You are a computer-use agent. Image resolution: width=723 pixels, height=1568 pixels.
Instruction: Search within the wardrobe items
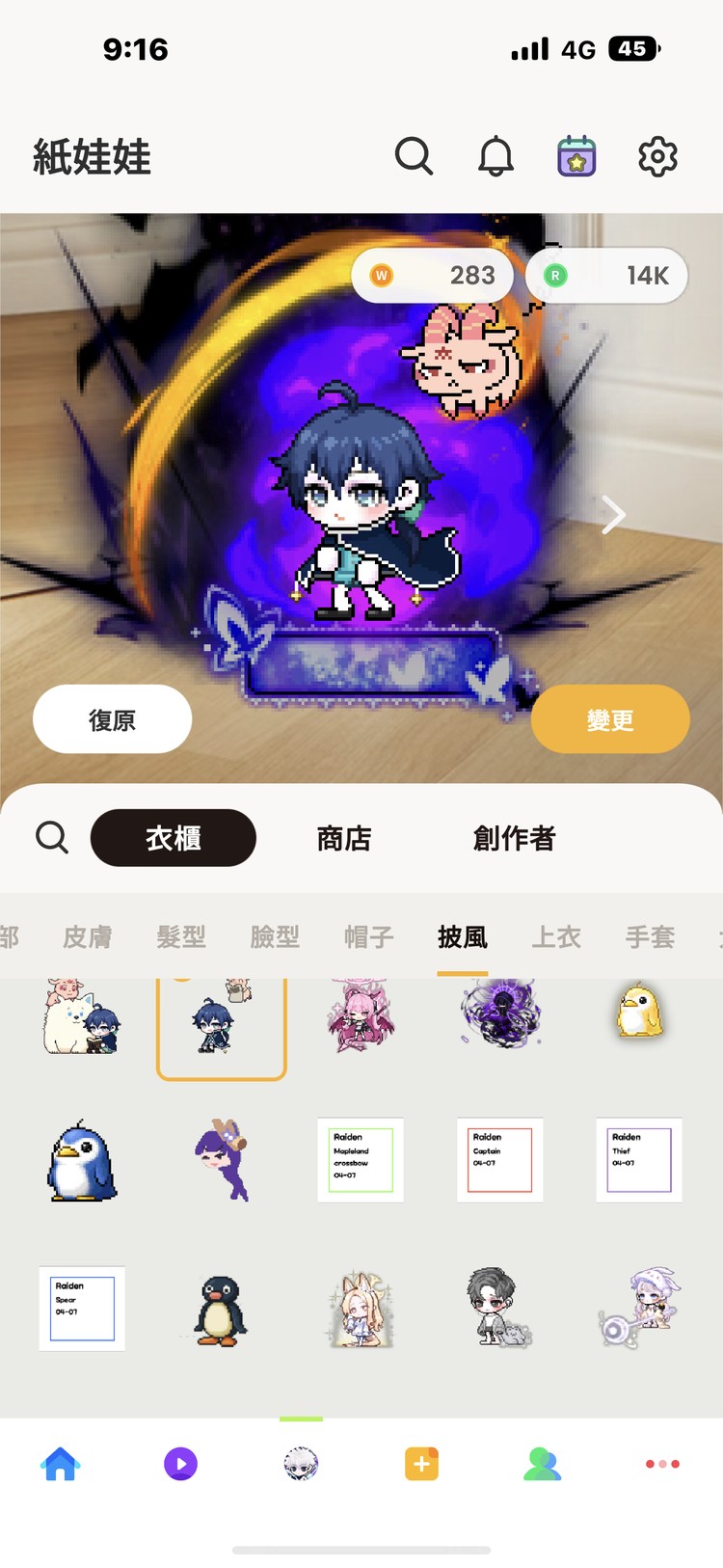pyautogui.click(x=52, y=837)
